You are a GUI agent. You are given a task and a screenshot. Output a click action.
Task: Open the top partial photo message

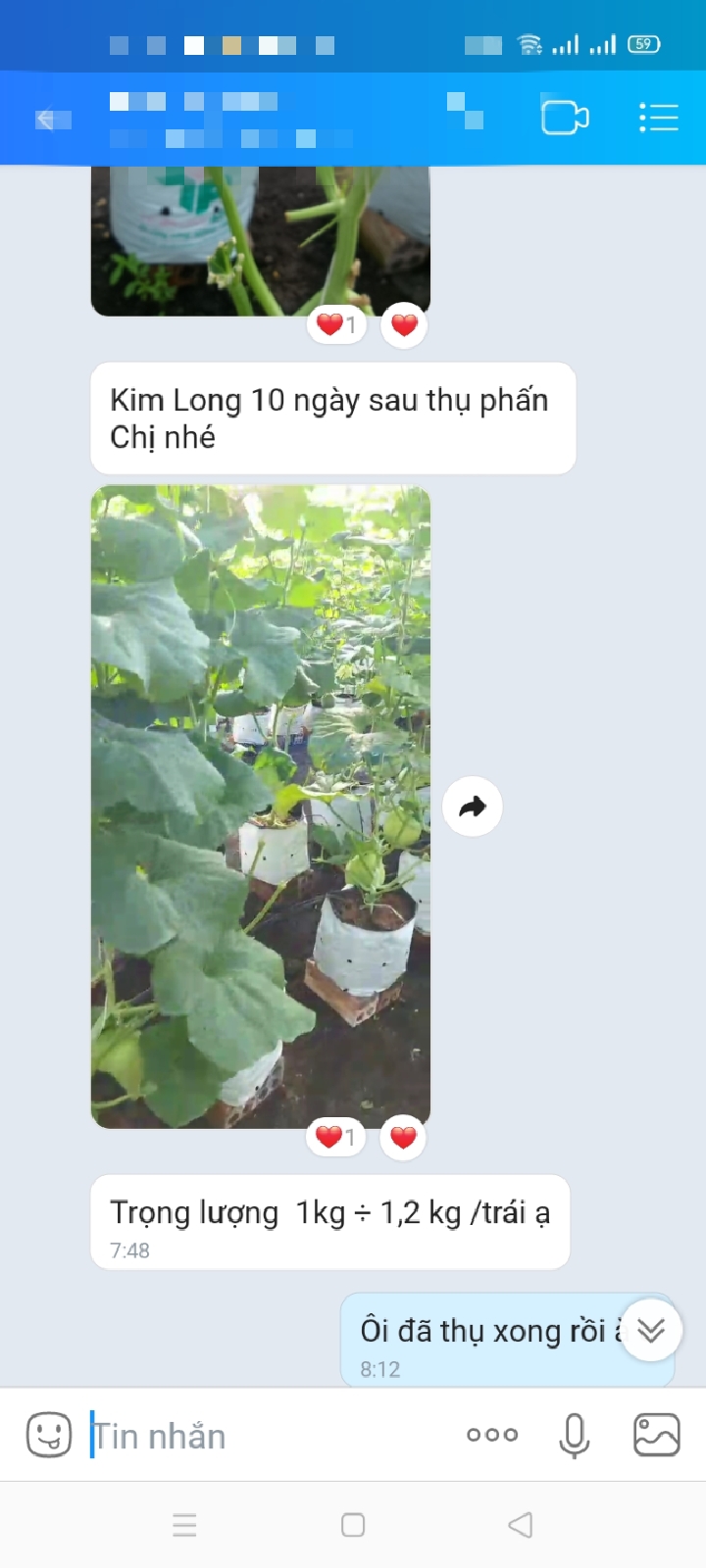(x=260, y=241)
